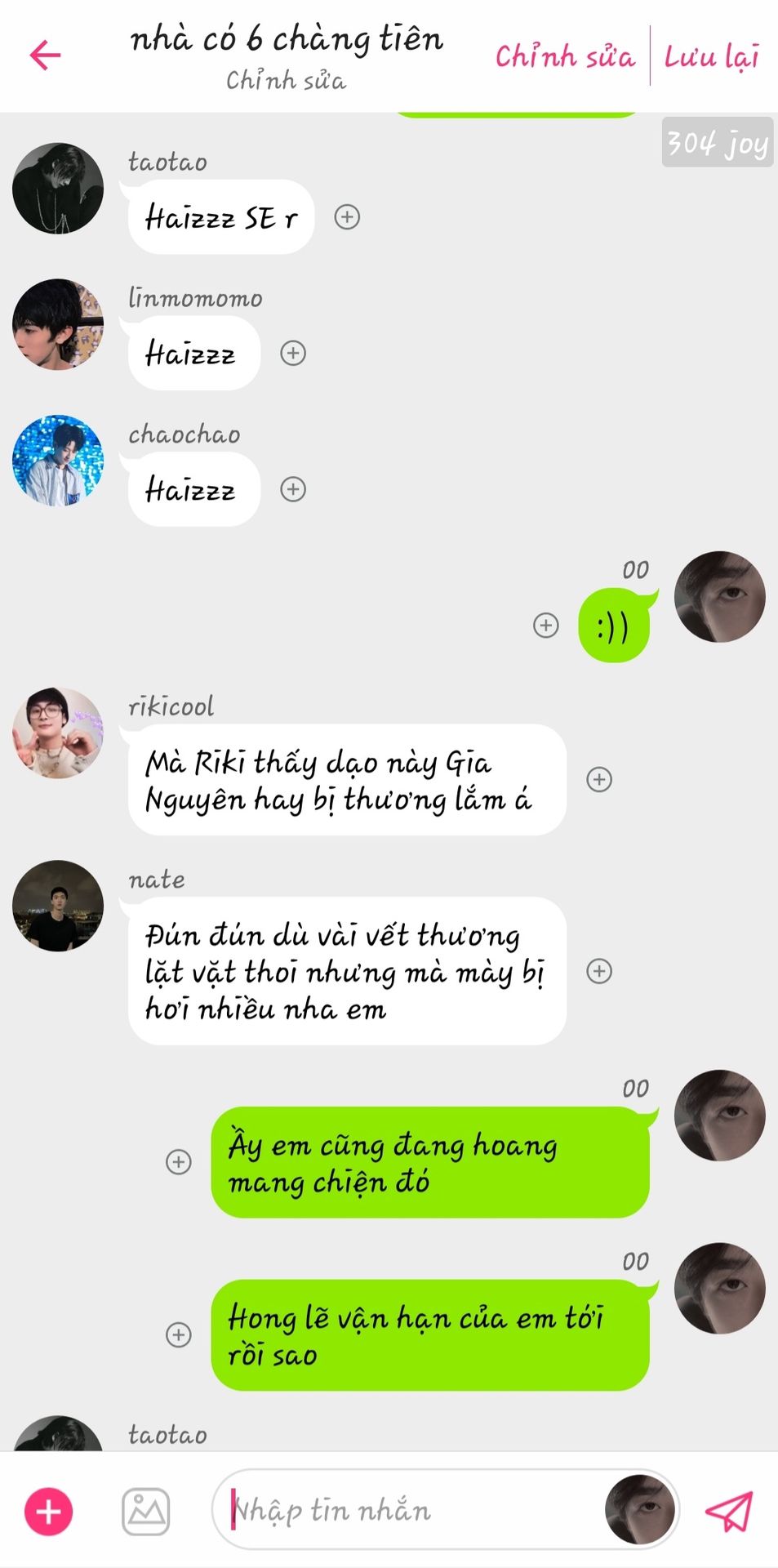Image resolution: width=778 pixels, height=1568 pixels.
Task: Open chaochao's avatar
Action: [58, 461]
